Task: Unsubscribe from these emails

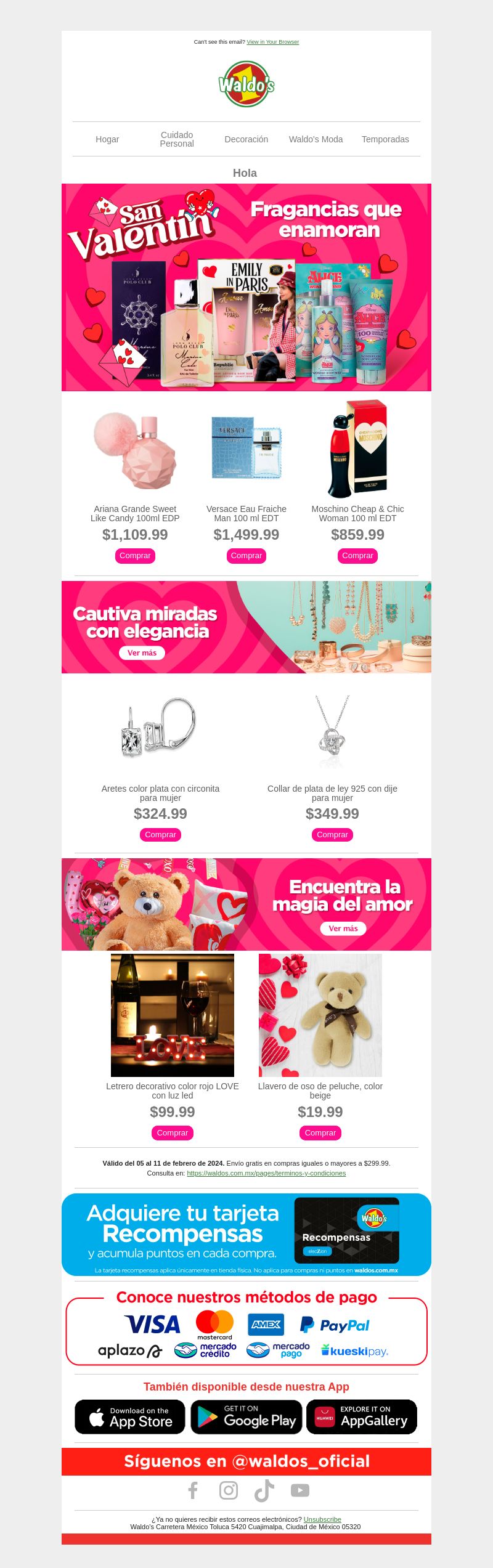Action: pos(322,1519)
